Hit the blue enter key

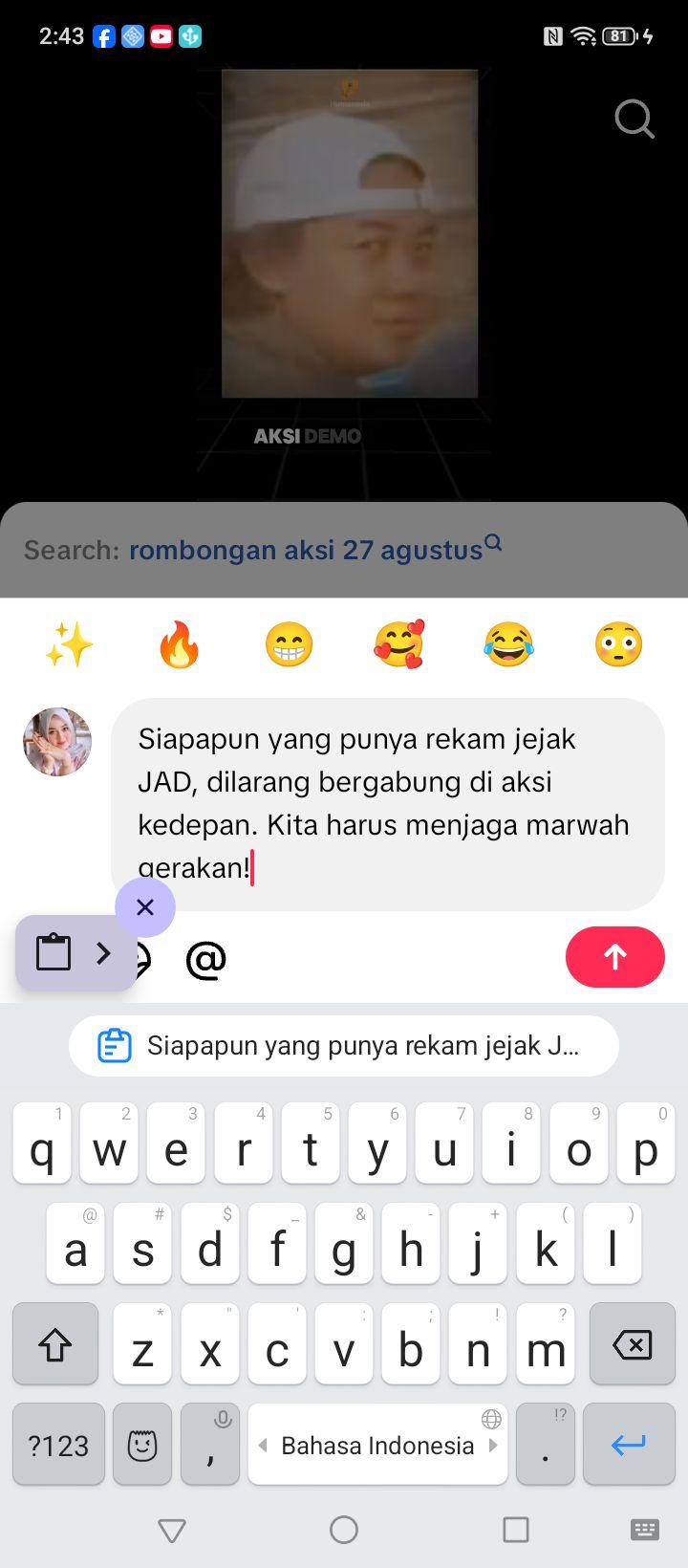[629, 1445]
